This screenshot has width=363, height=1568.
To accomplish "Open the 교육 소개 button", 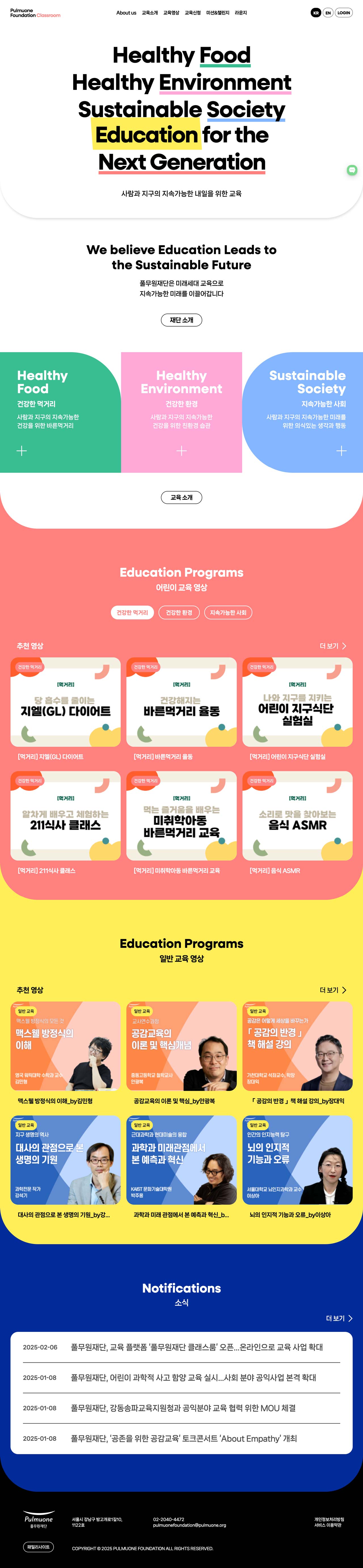I will point(181,497).
